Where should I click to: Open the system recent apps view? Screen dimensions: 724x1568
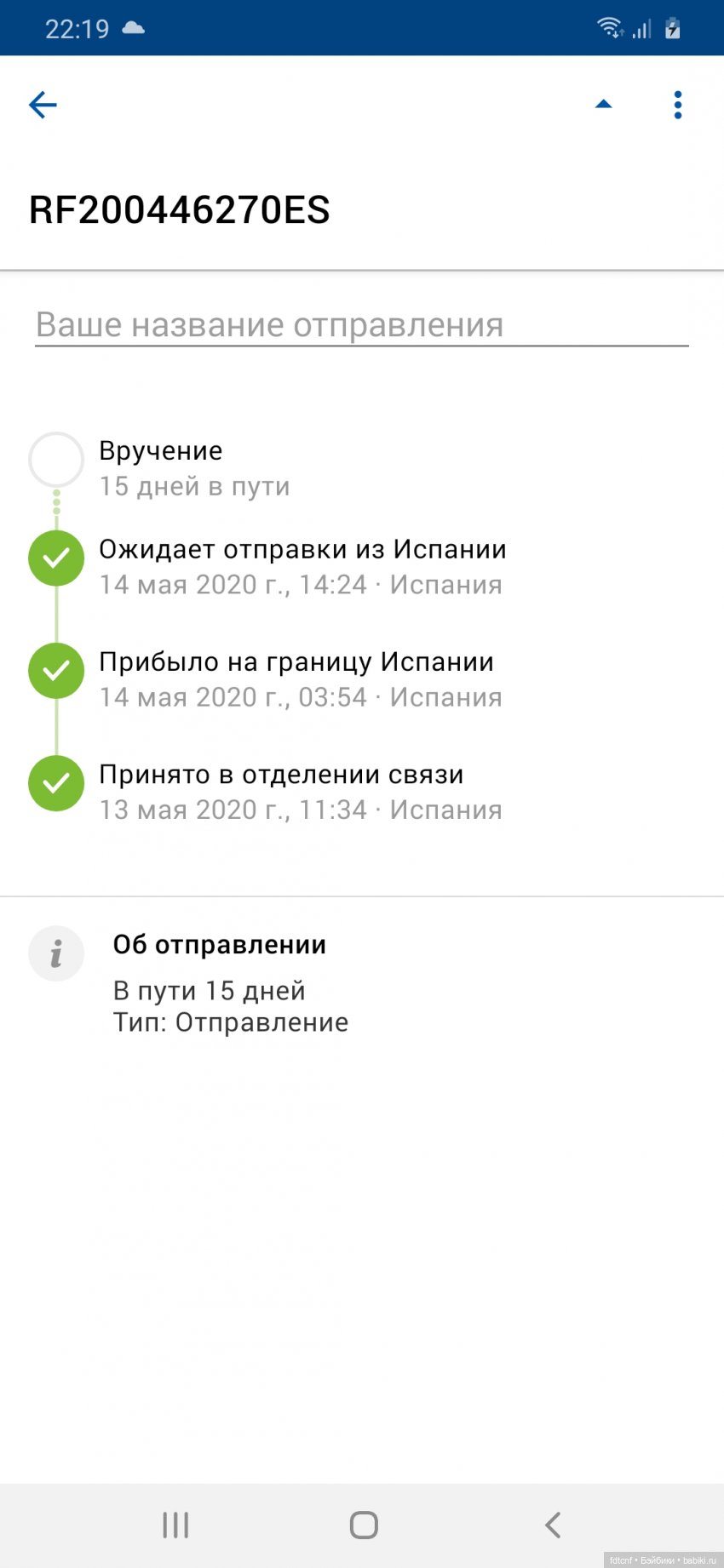(175, 1525)
